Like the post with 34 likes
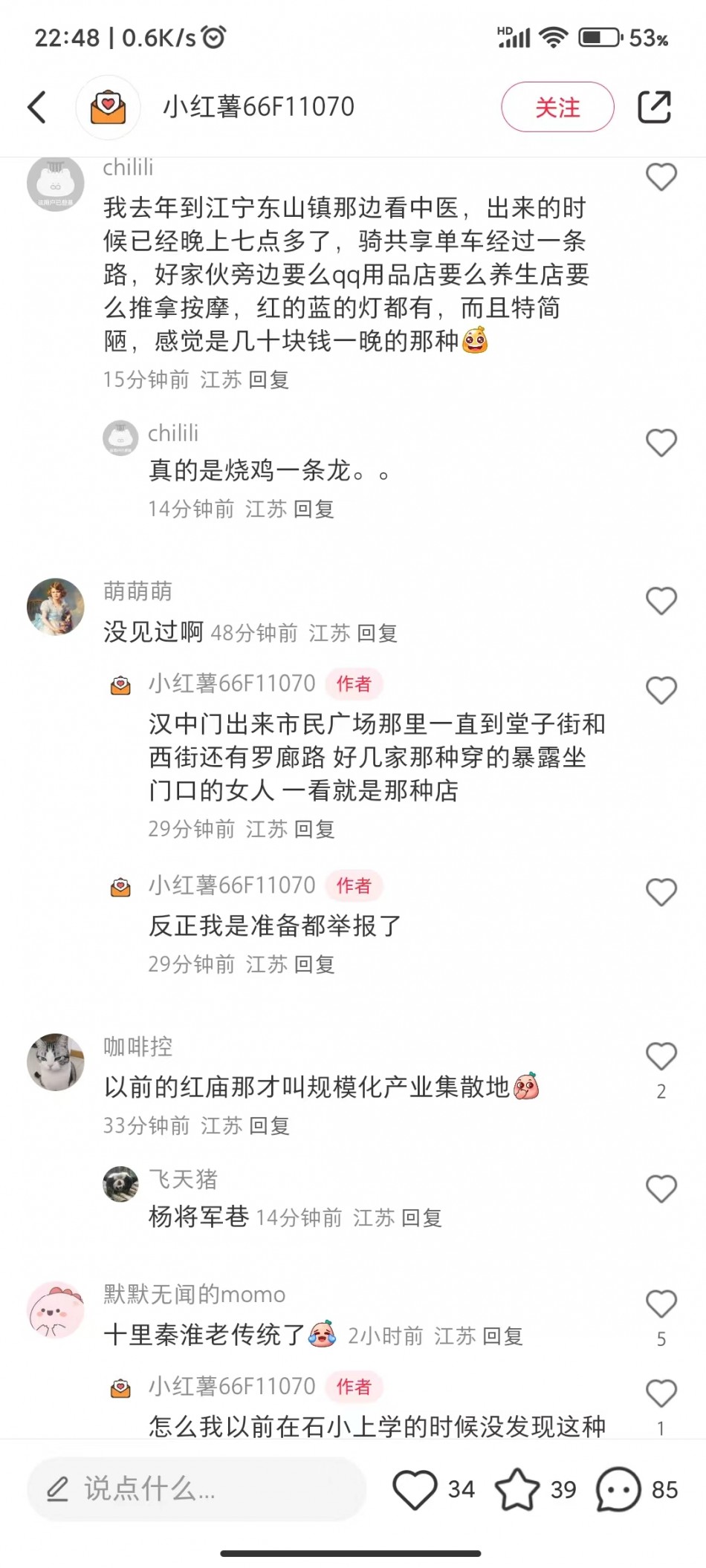The height and width of the screenshot is (1568, 706). pyautogui.click(x=415, y=1489)
